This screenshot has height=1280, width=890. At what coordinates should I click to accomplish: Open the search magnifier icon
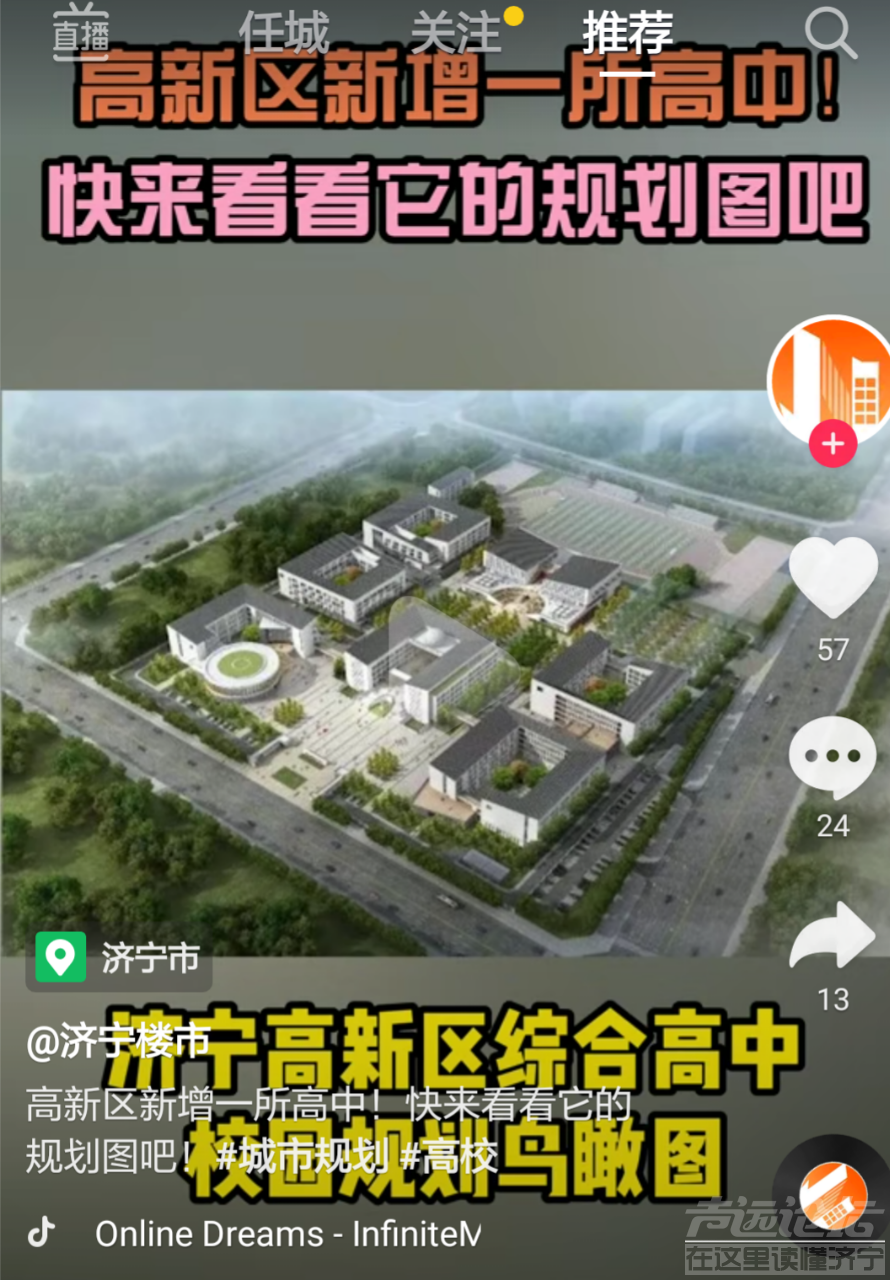click(830, 33)
